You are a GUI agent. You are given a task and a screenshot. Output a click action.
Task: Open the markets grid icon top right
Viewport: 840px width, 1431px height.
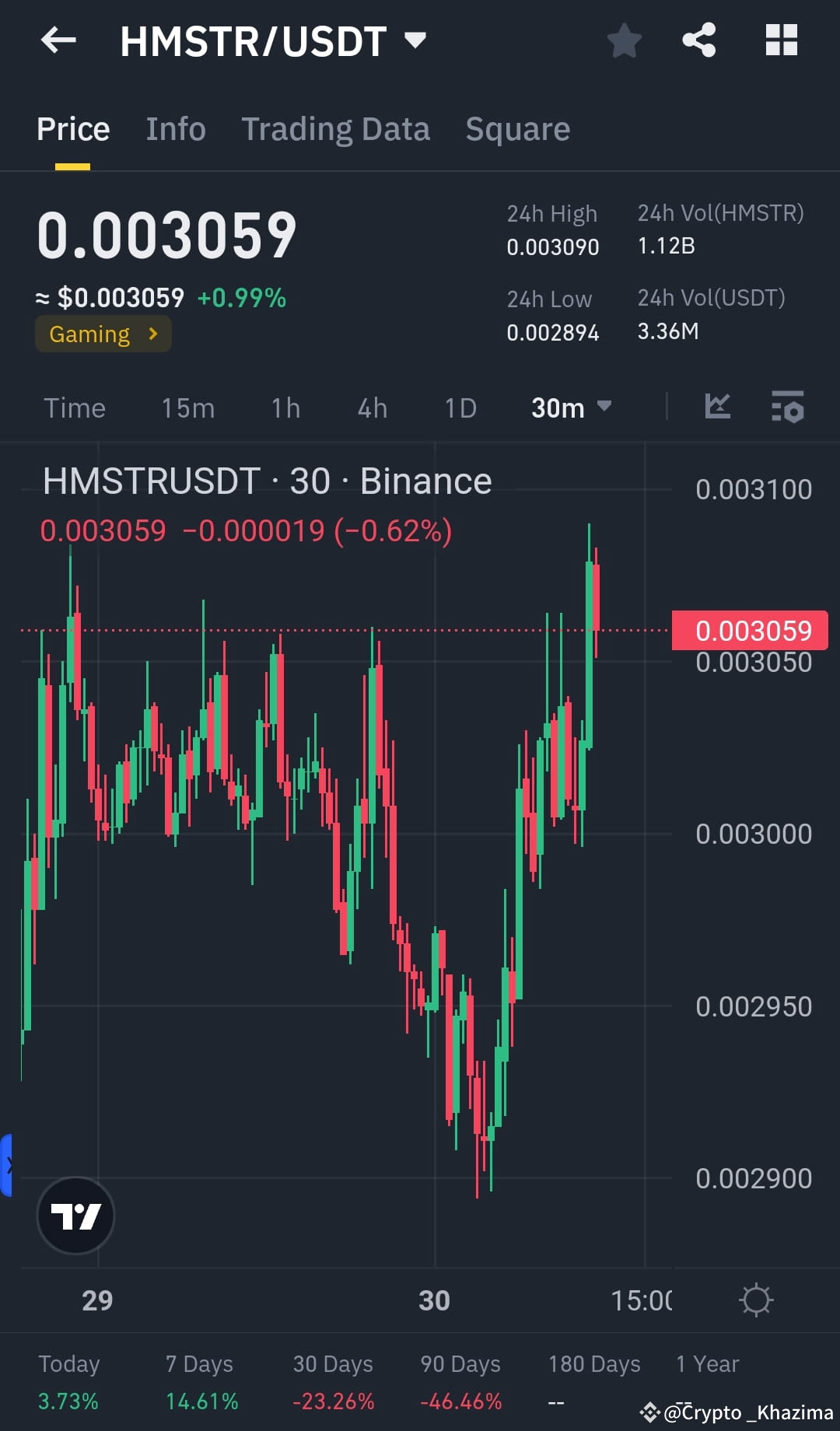[x=782, y=40]
